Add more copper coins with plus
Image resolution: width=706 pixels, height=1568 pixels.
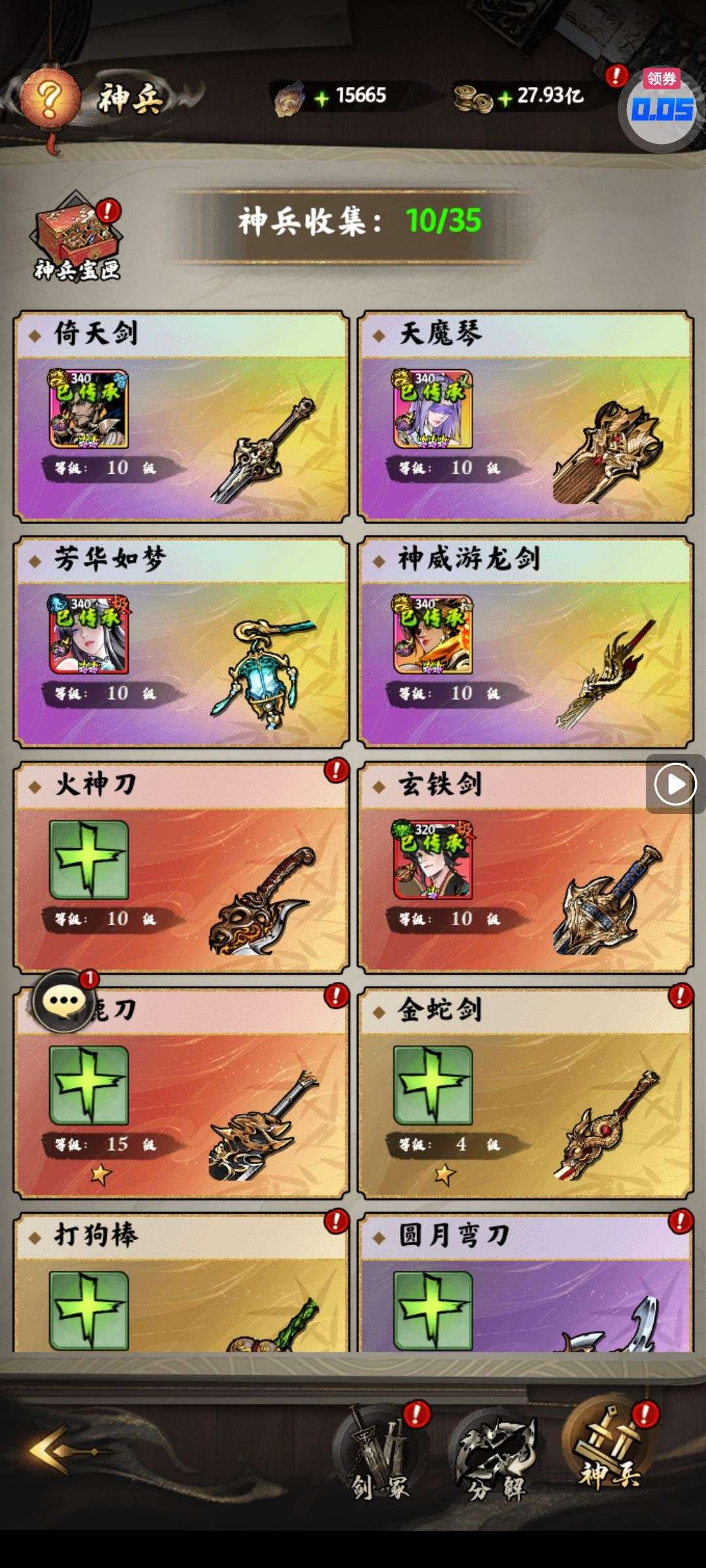(x=505, y=99)
